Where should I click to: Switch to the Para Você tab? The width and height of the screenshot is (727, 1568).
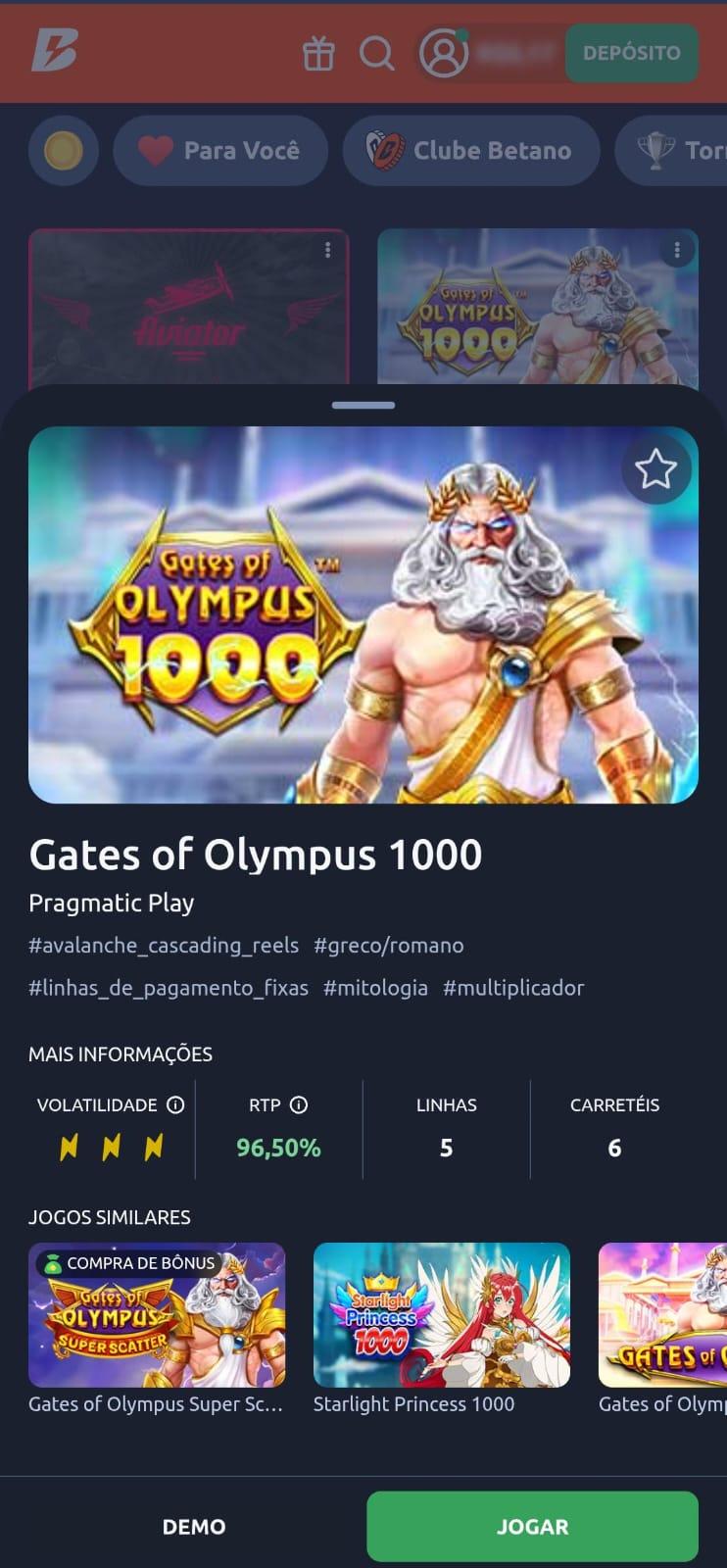pos(219,150)
